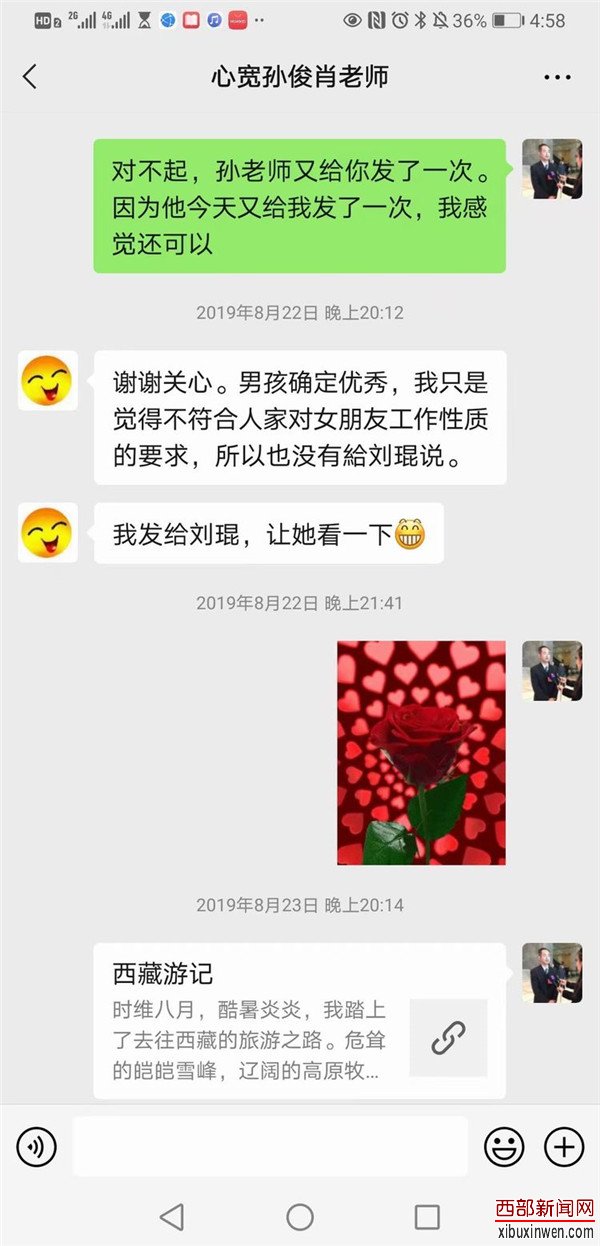Tap the system home button
The image size is (600, 1246).
pyautogui.click(x=300, y=1216)
